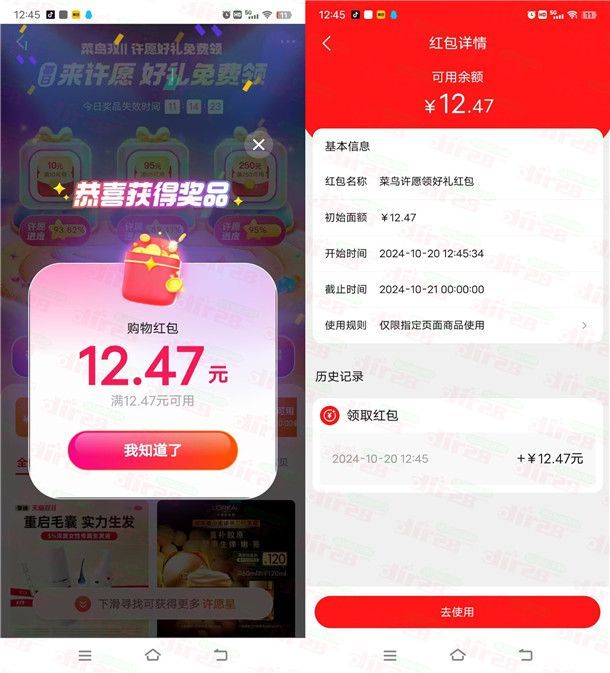
Task: Open the 使用规则 row
Action: (457, 325)
